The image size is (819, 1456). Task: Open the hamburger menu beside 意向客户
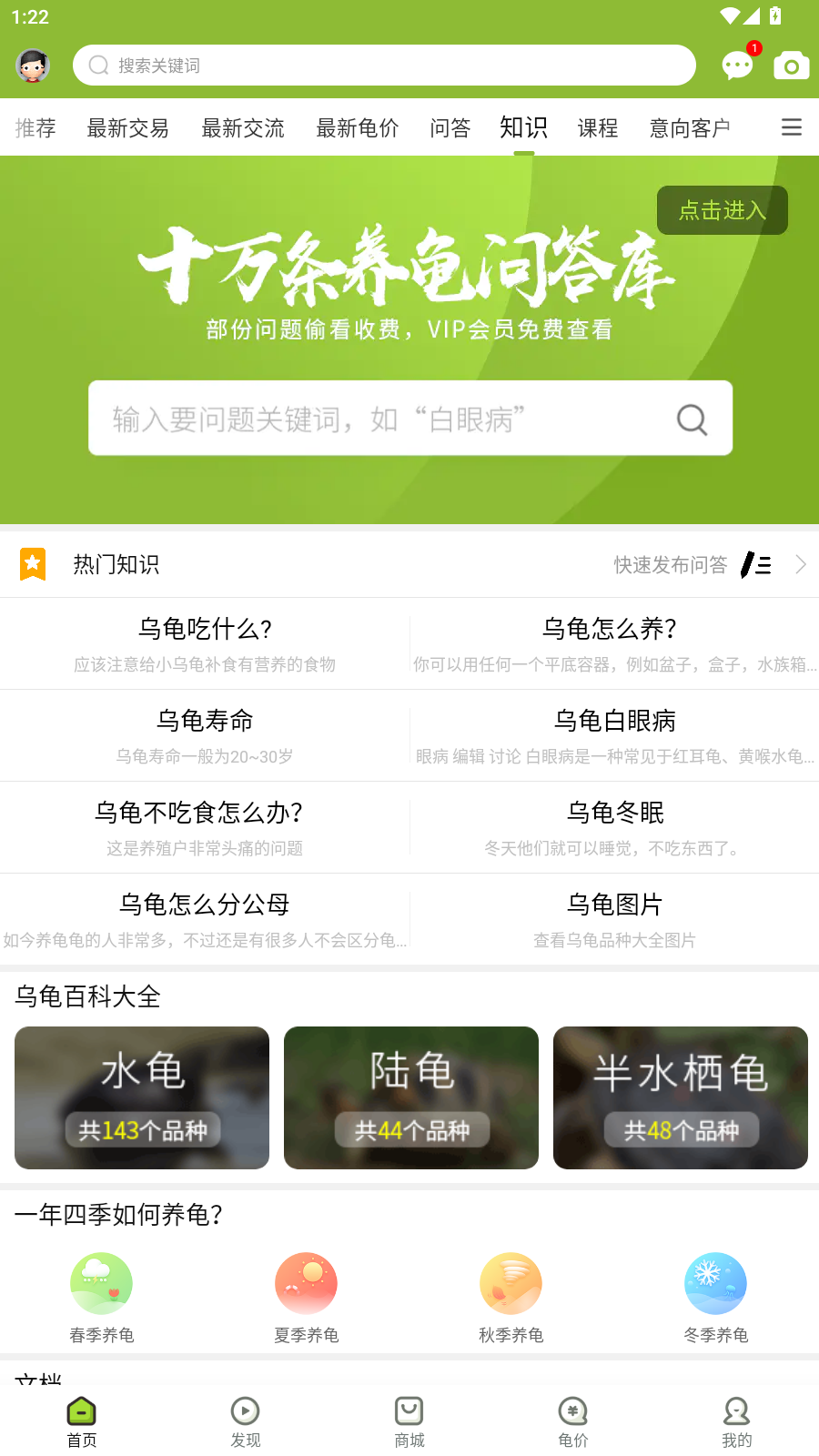click(x=791, y=127)
